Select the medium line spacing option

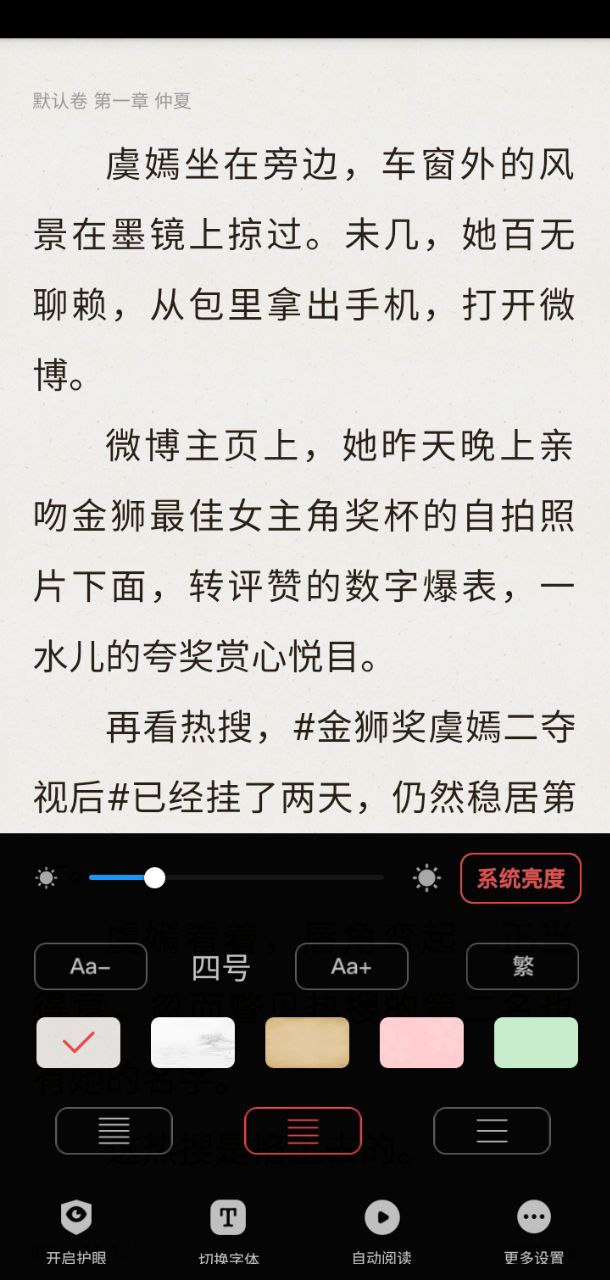303,1130
